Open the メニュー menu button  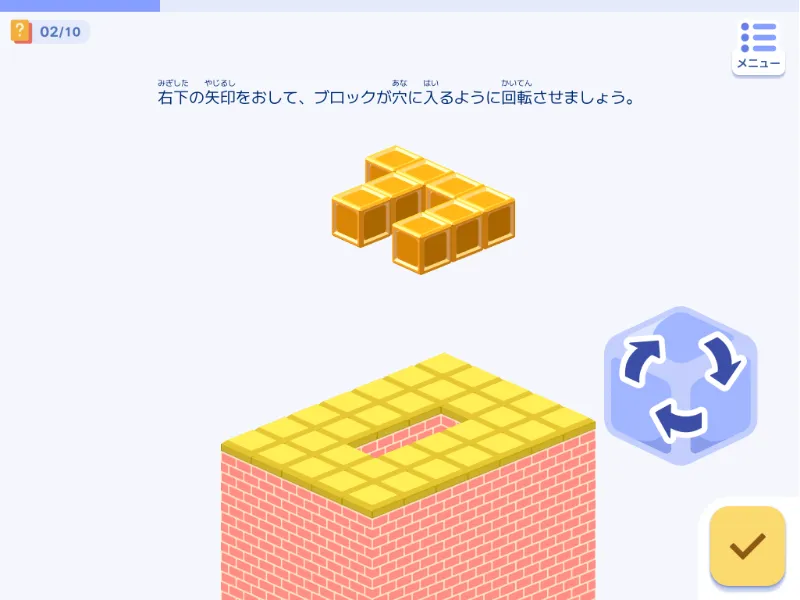point(758,46)
